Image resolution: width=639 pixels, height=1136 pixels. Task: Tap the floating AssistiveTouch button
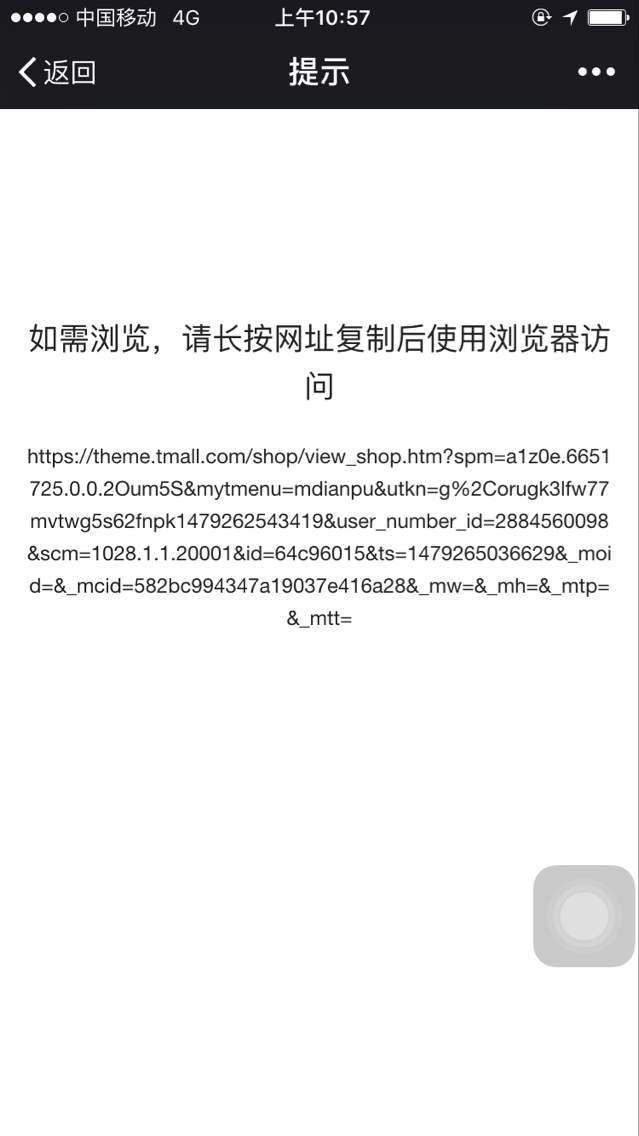(584, 916)
